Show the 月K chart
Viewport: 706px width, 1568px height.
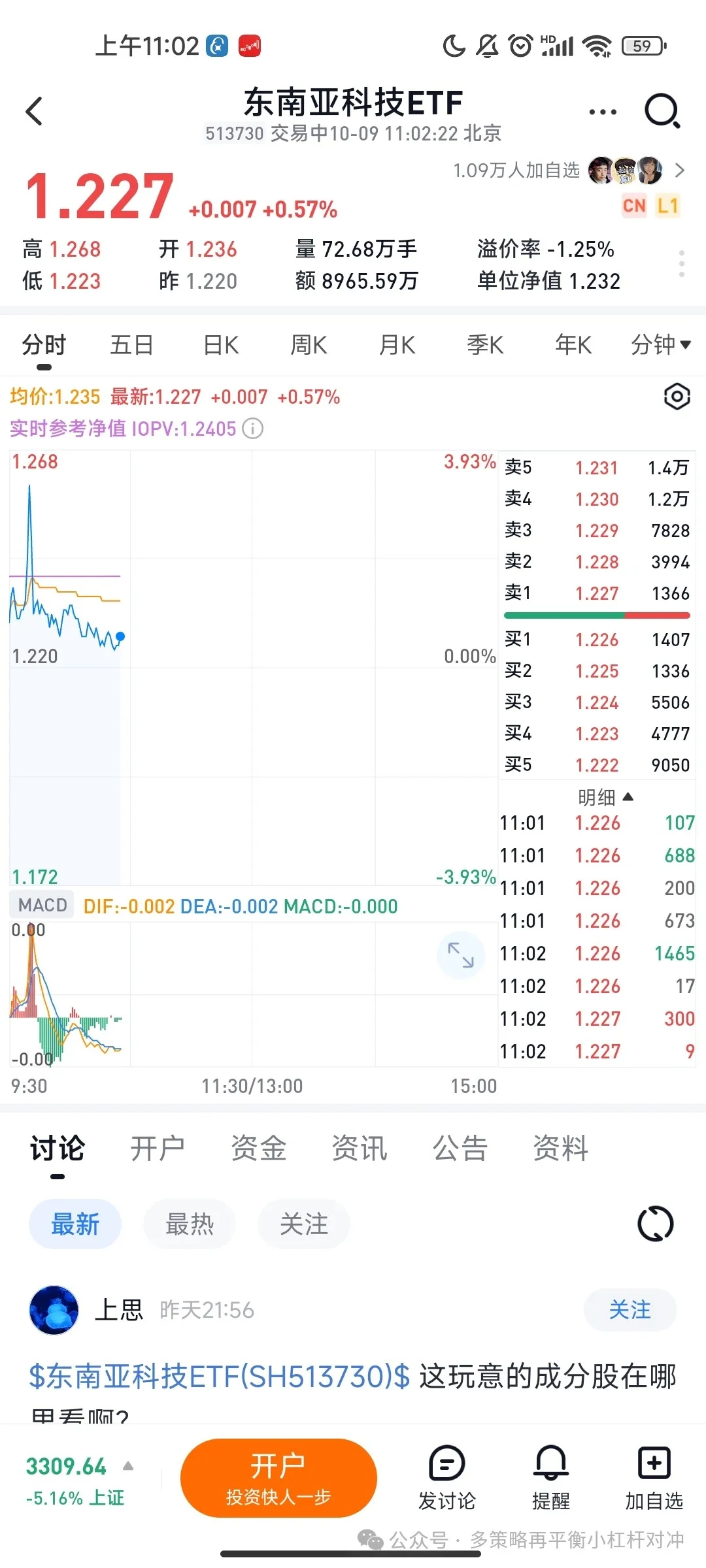(397, 345)
